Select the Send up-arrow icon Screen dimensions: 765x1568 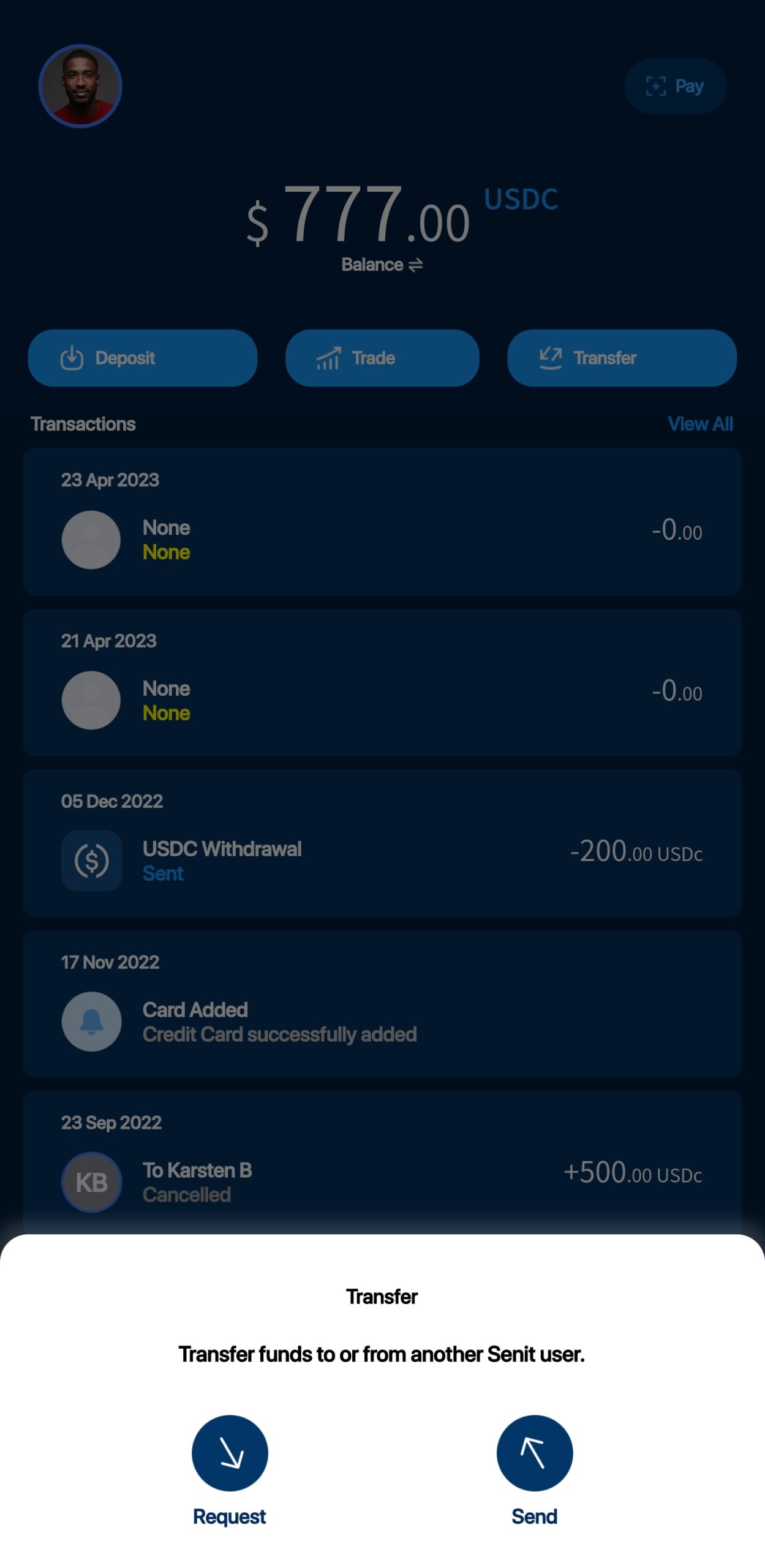(534, 1452)
